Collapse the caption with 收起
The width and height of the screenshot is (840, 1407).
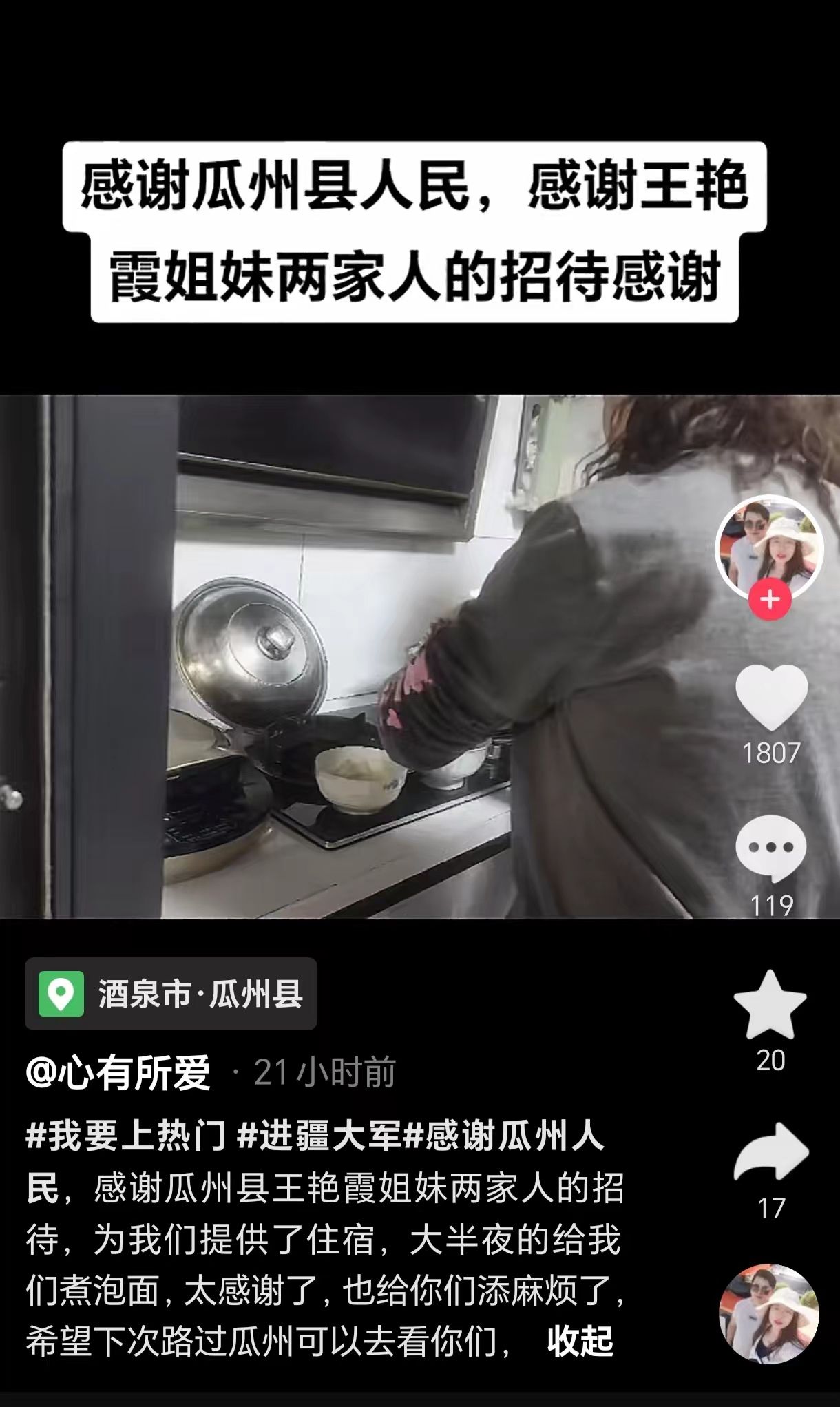coord(580,1341)
